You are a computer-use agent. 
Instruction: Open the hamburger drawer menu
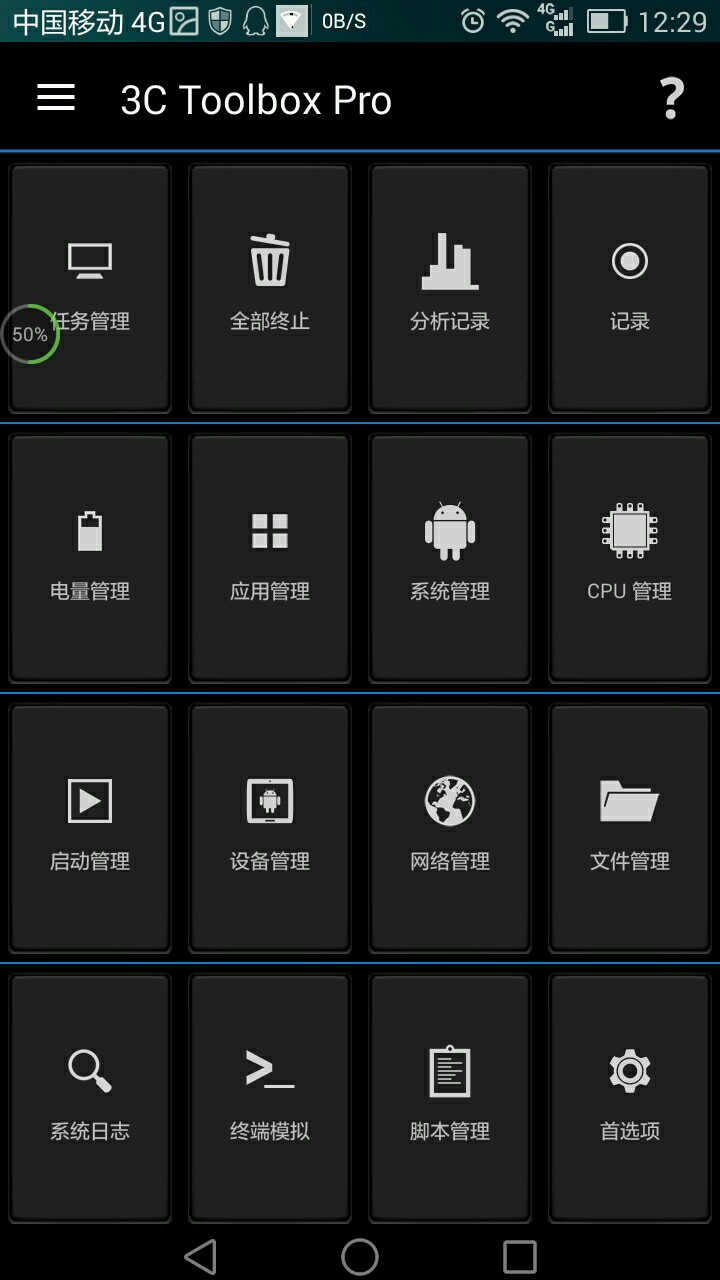(x=56, y=98)
